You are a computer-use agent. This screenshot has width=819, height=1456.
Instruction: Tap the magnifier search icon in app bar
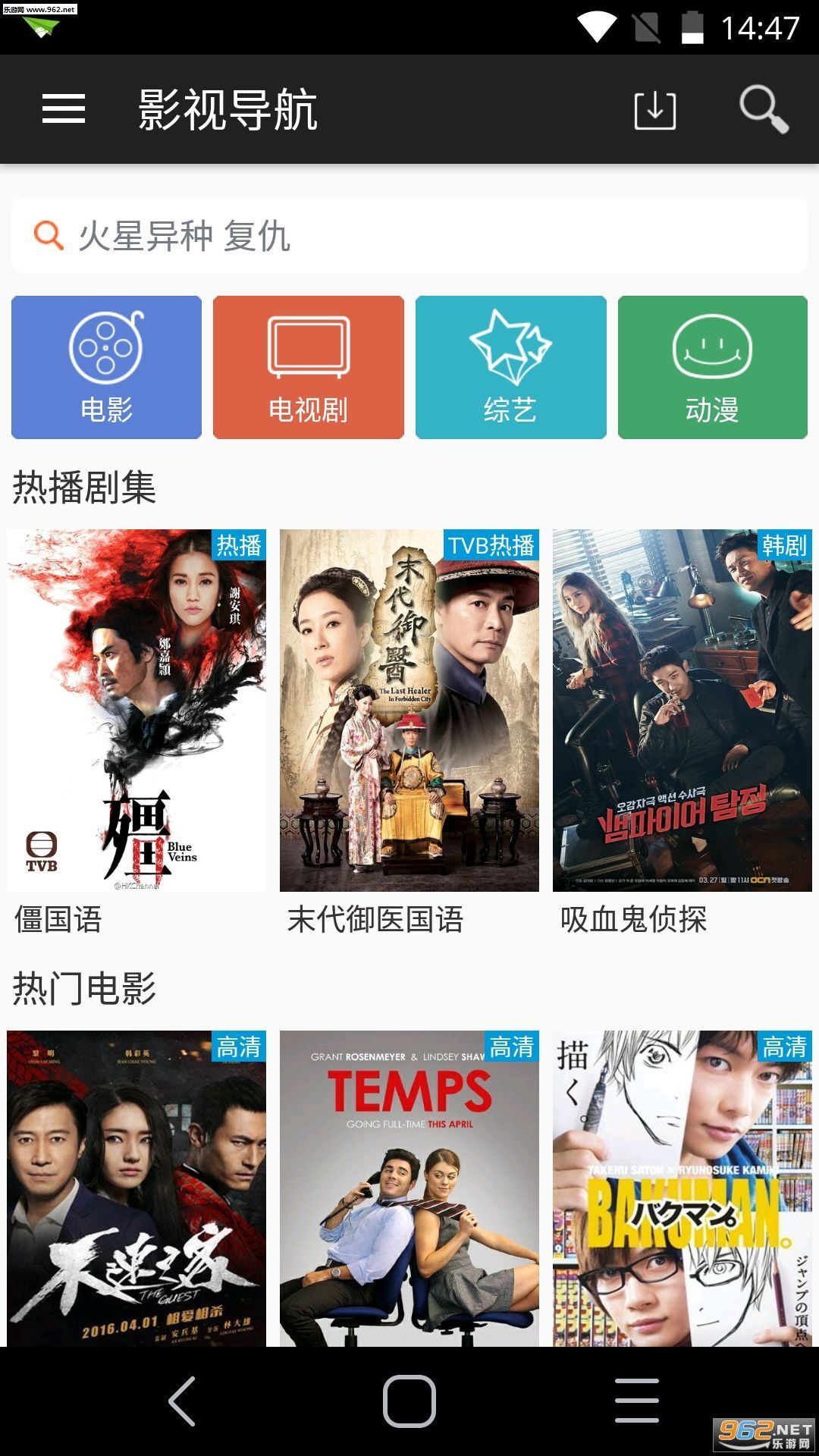pos(764,111)
